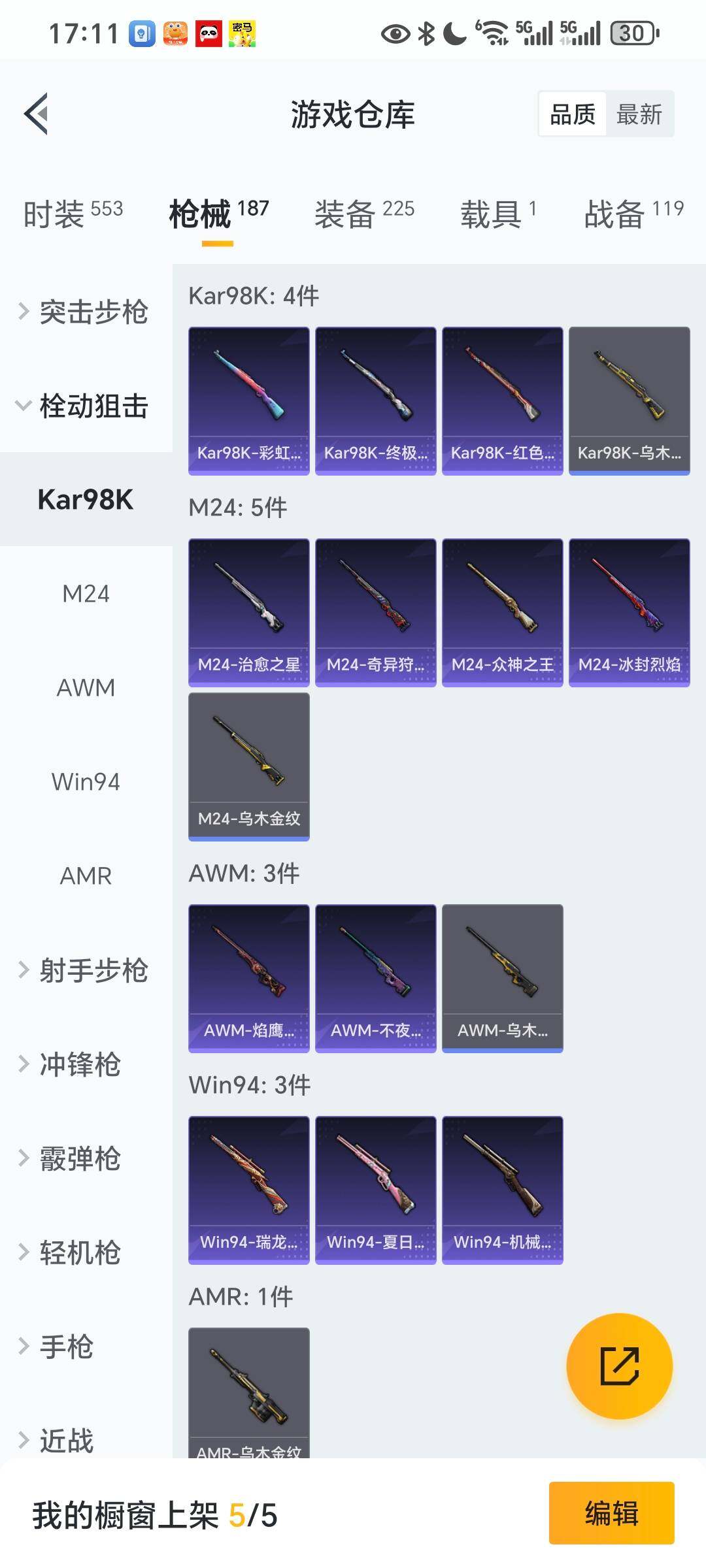Select the 品质 sort option
The width and height of the screenshot is (706, 1568).
click(573, 114)
